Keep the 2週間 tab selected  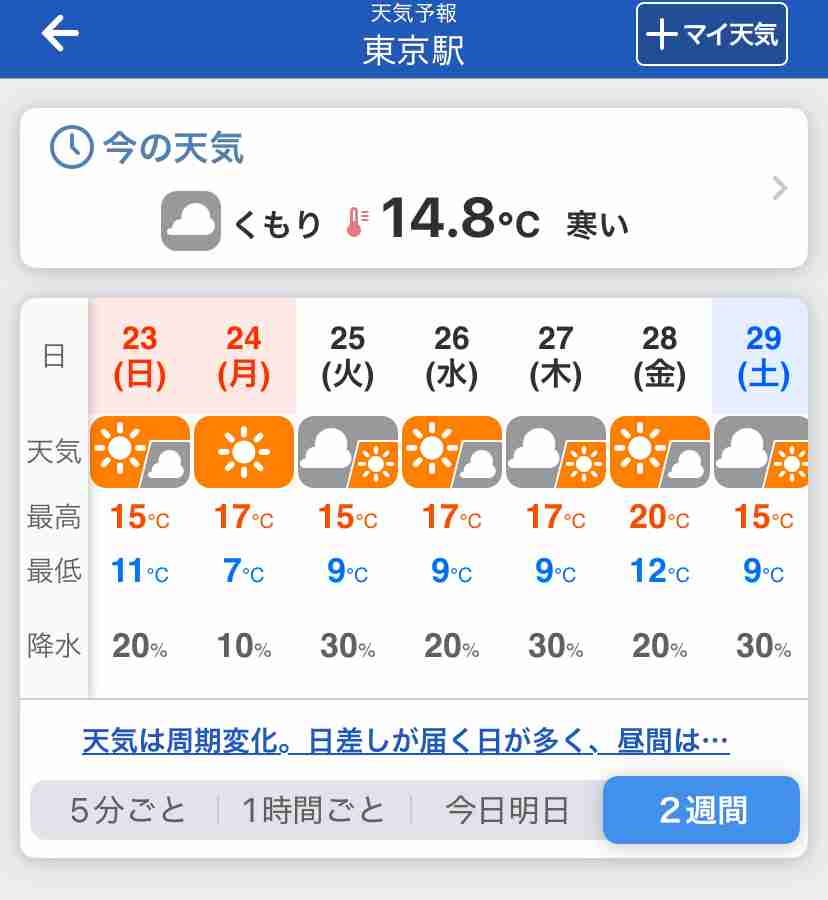tap(700, 810)
